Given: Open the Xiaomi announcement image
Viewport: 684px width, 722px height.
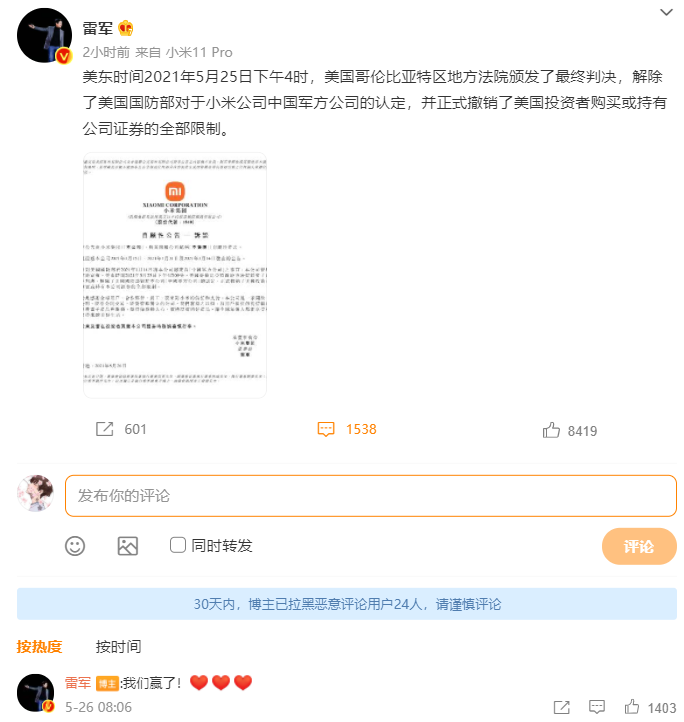Looking at the screenshot, I should point(175,275).
